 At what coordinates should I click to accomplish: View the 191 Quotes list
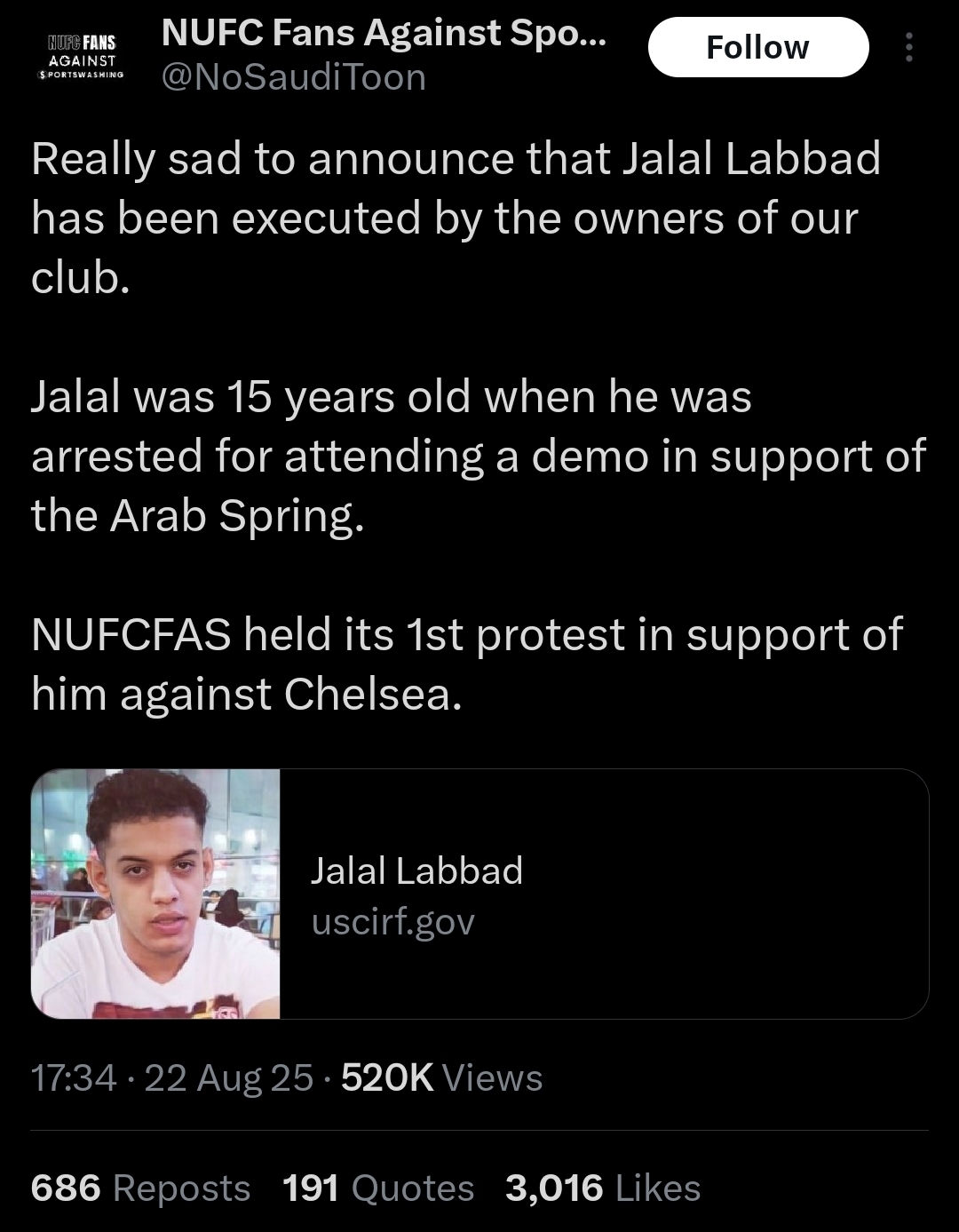pyautogui.click(x=378, y=1188)
